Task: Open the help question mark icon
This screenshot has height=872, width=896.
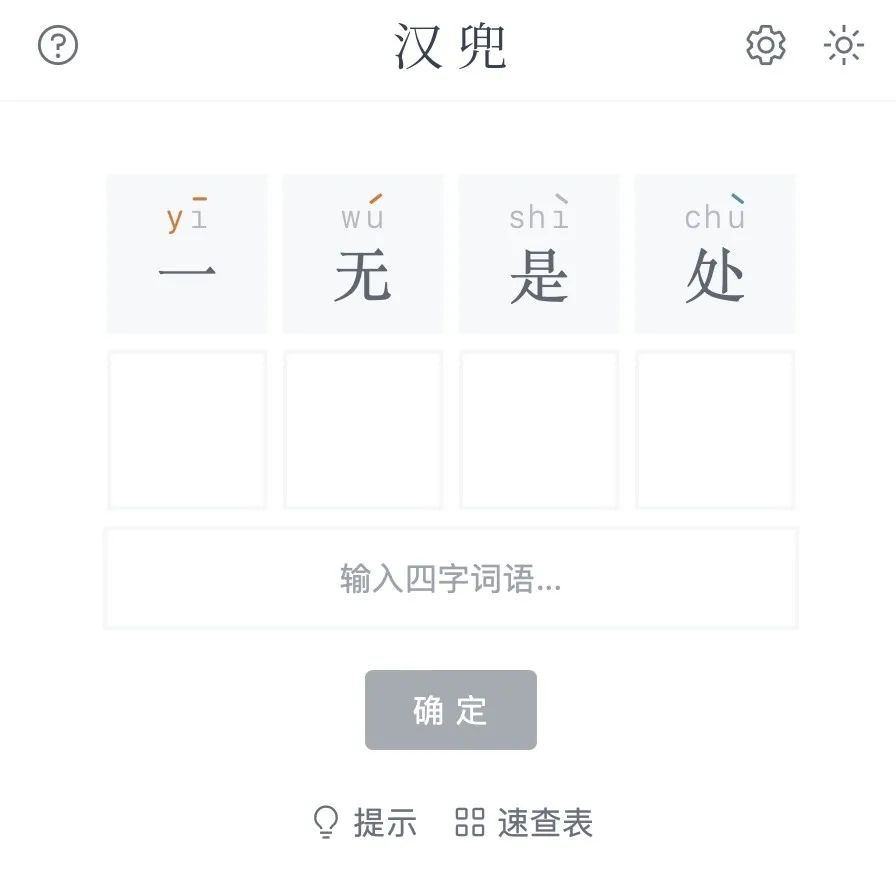Action: (x=58, y=46)
